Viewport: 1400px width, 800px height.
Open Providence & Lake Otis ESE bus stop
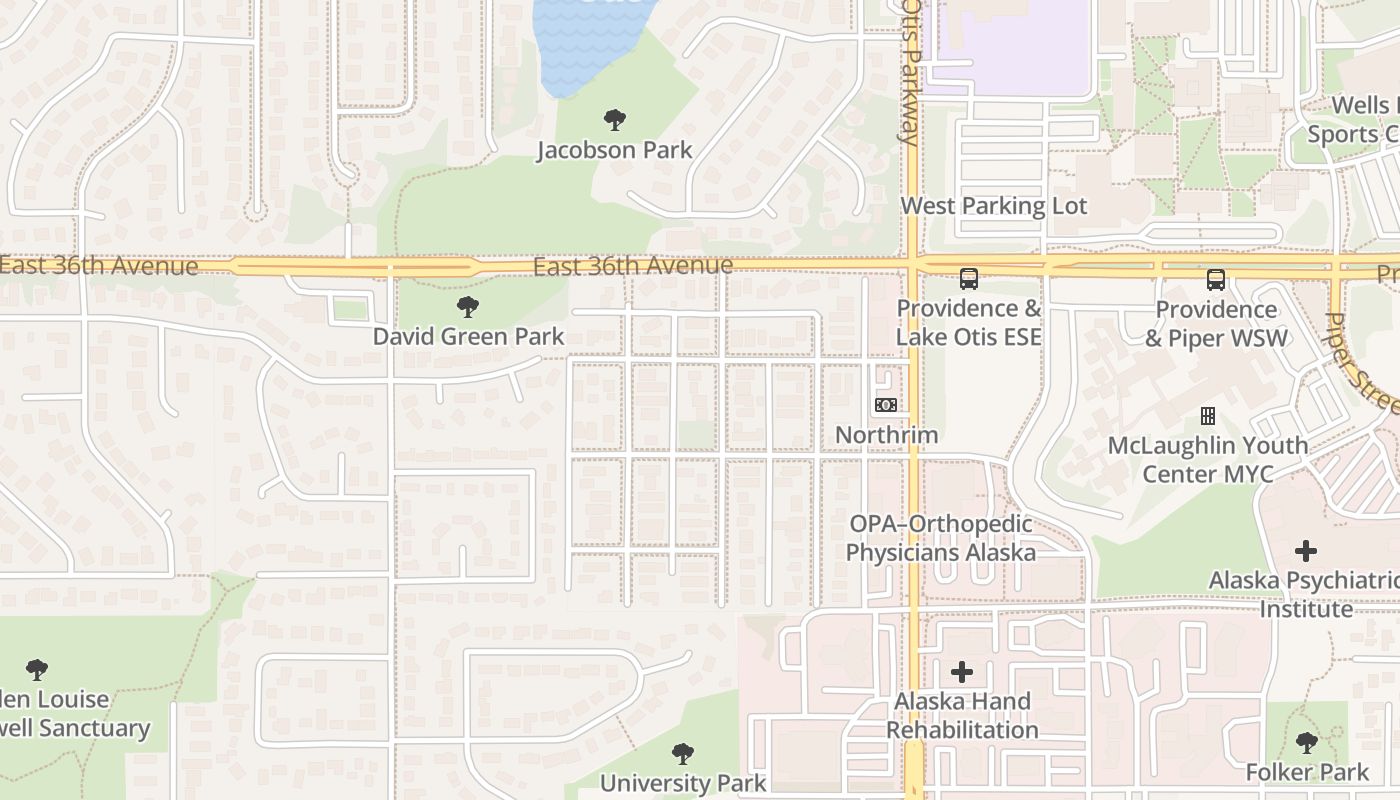(968, 279)
